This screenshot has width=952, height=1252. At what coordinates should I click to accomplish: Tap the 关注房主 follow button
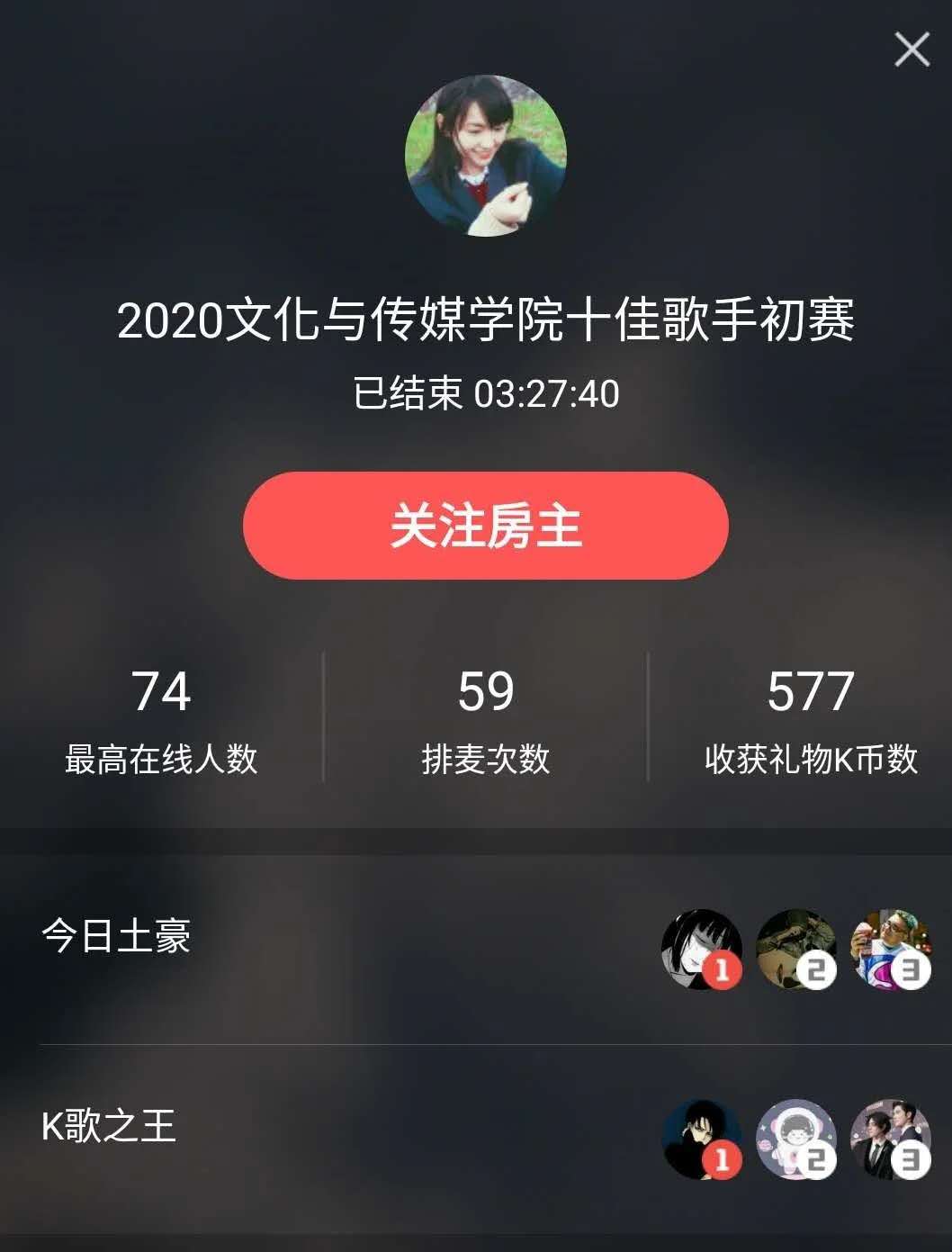click(x=485, y=526)
